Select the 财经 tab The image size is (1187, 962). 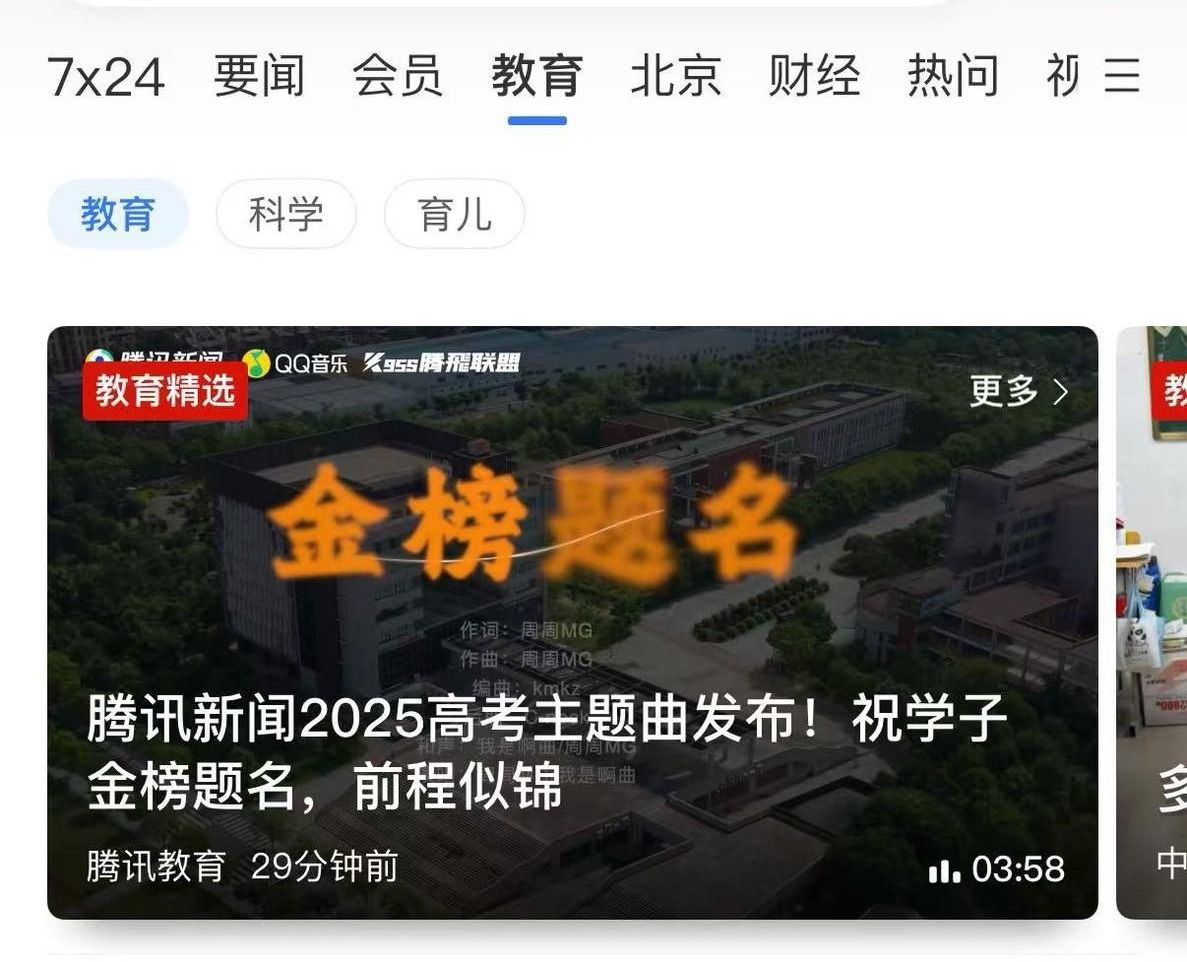pos(814,77)
